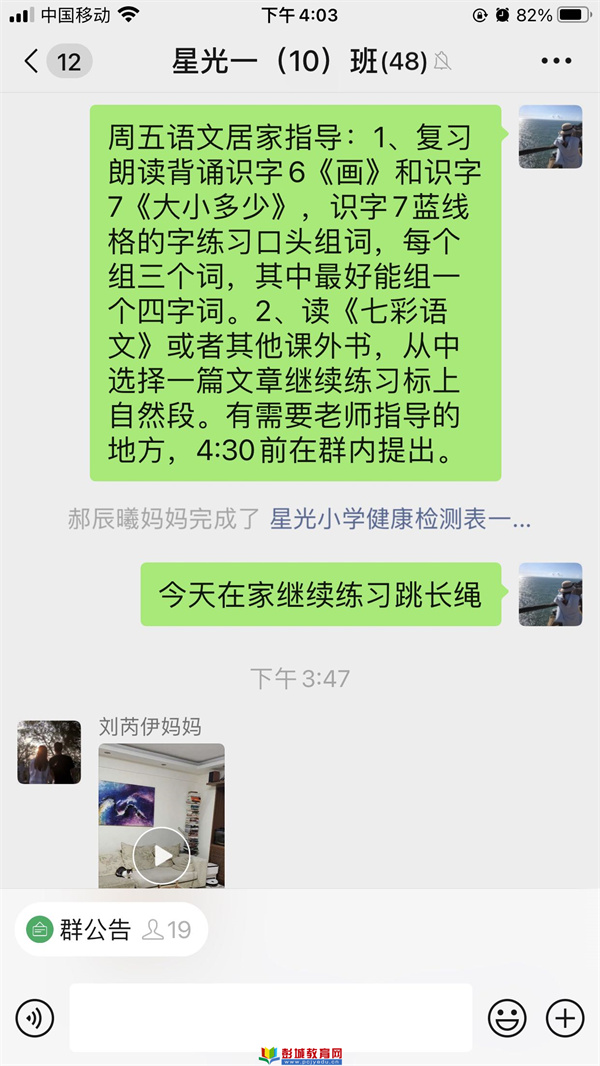Viewport: 600px width, 1066px height.
Task: Switch to voice message input
Action: point(35,1018)
